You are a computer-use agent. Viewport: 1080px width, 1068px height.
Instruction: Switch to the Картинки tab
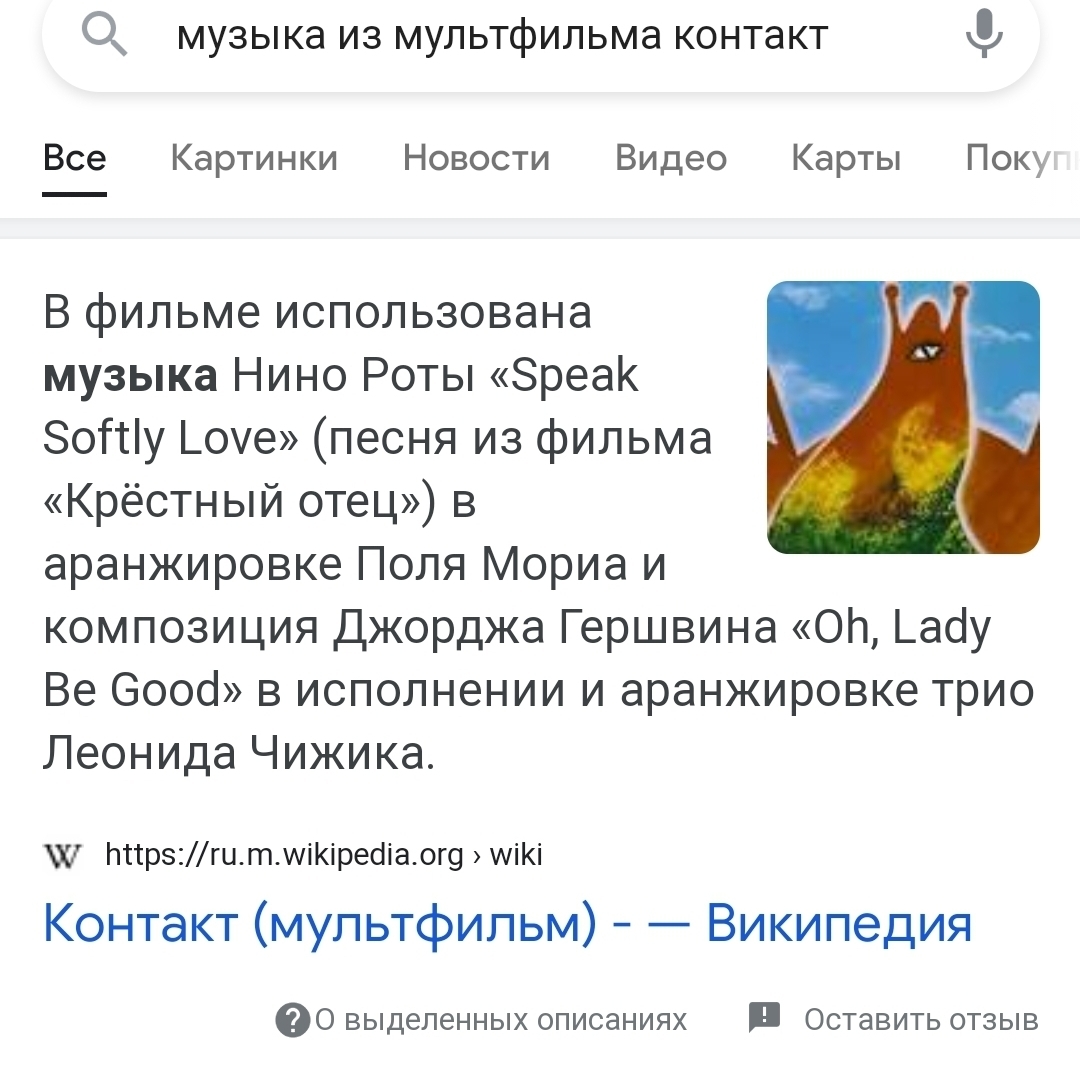coord(254,158)
